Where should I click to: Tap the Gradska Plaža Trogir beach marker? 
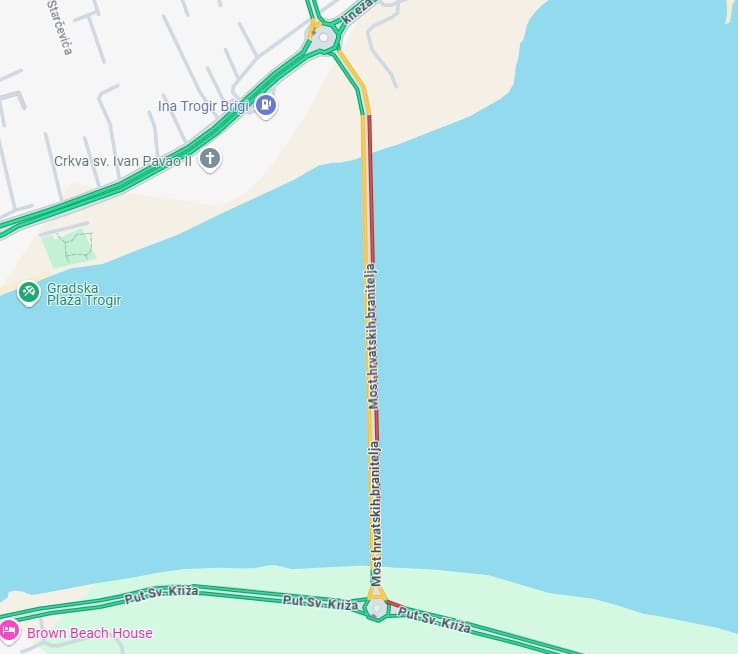click(x=29, y=292)
